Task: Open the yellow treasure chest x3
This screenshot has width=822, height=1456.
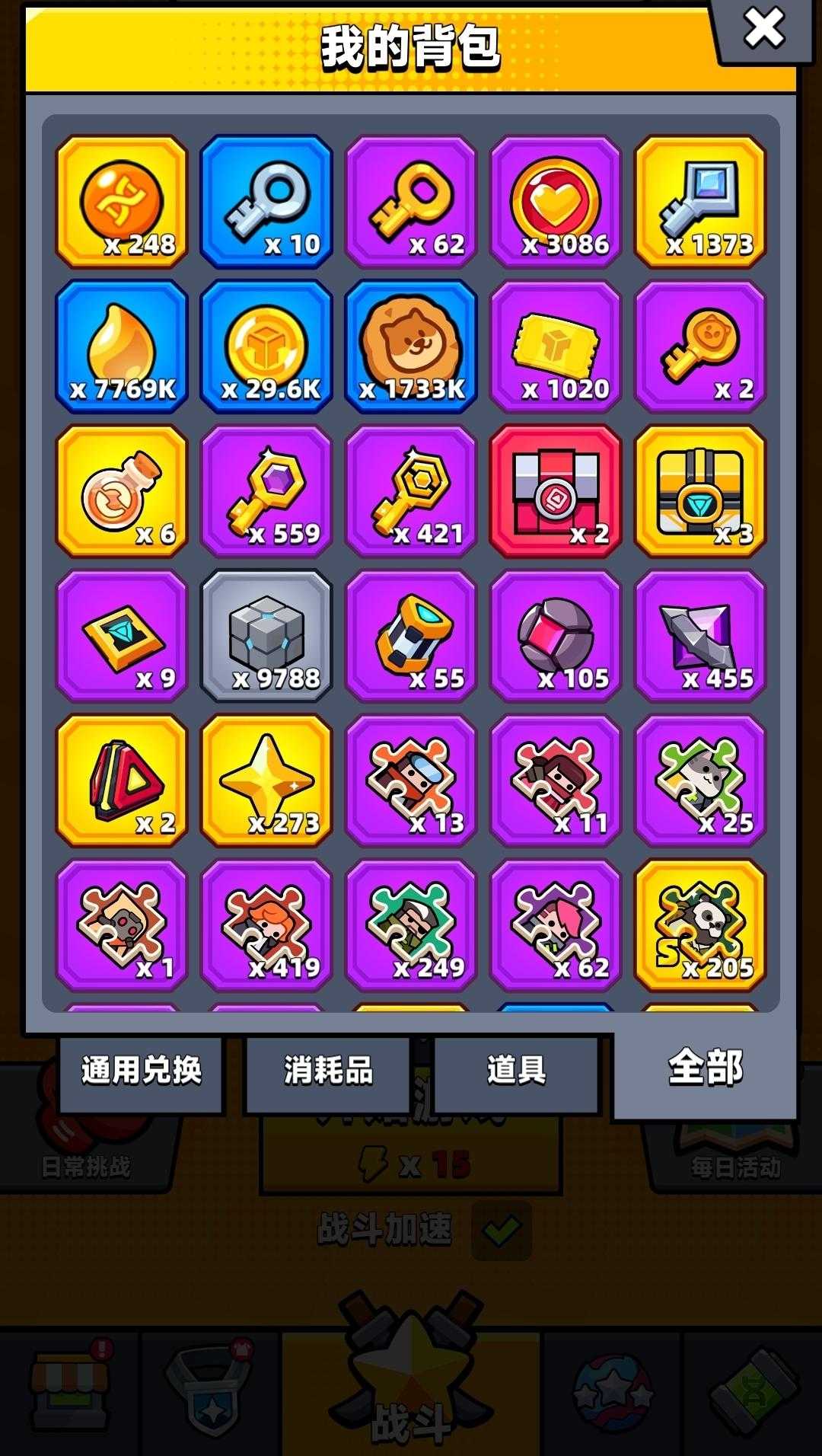Action: point(700,491)
